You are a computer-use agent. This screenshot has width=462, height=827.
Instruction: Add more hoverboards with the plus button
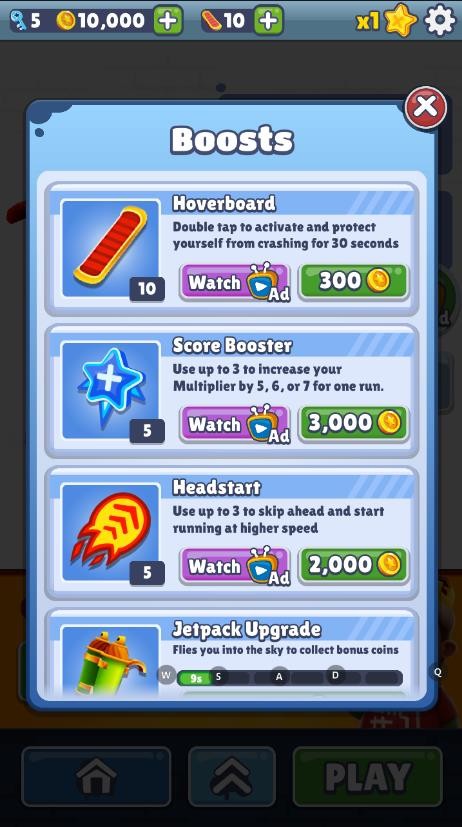269,21
